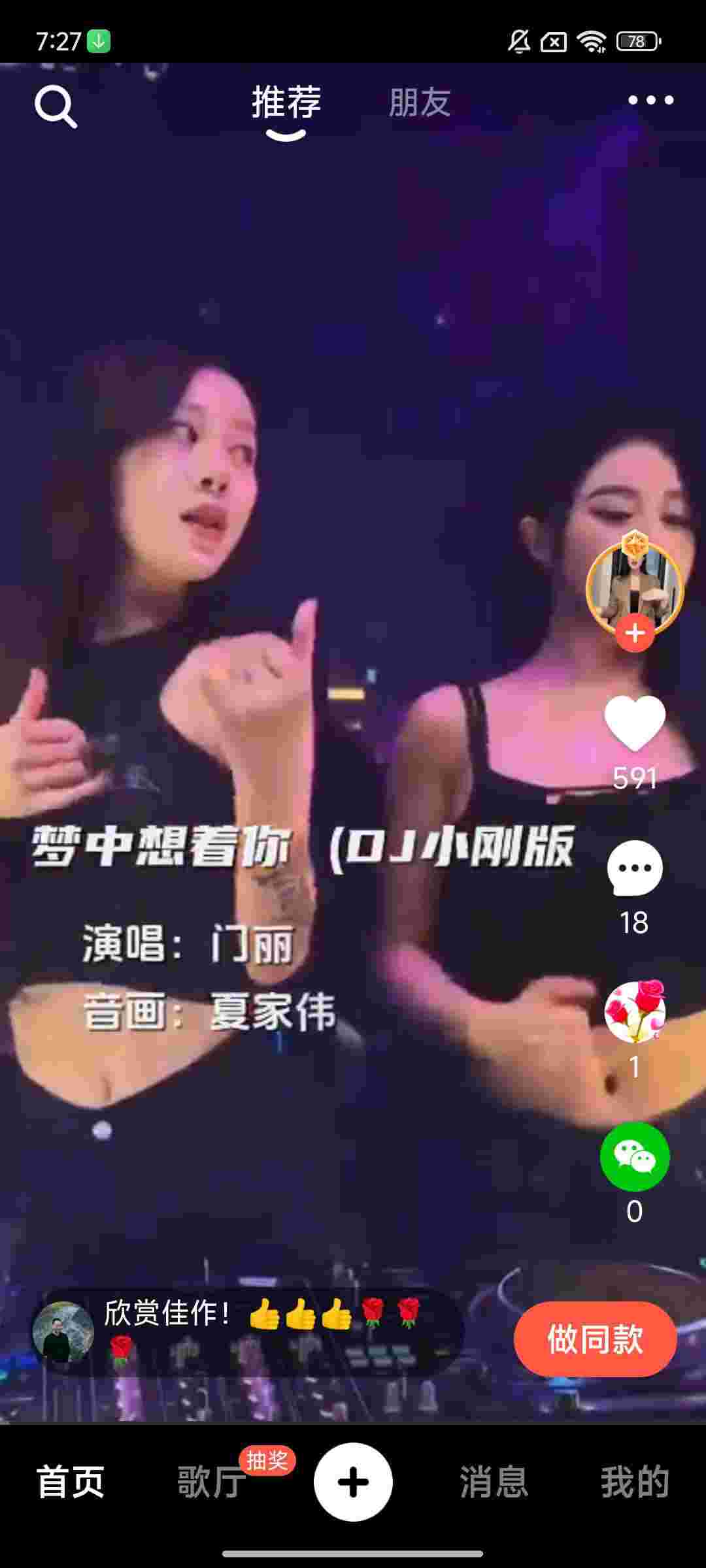Image resolution: width=706 pixels, height=1568 pixels.
Task: Switch to the 朋友 tab
Action: pyautogui.click(x=420, y=103)
